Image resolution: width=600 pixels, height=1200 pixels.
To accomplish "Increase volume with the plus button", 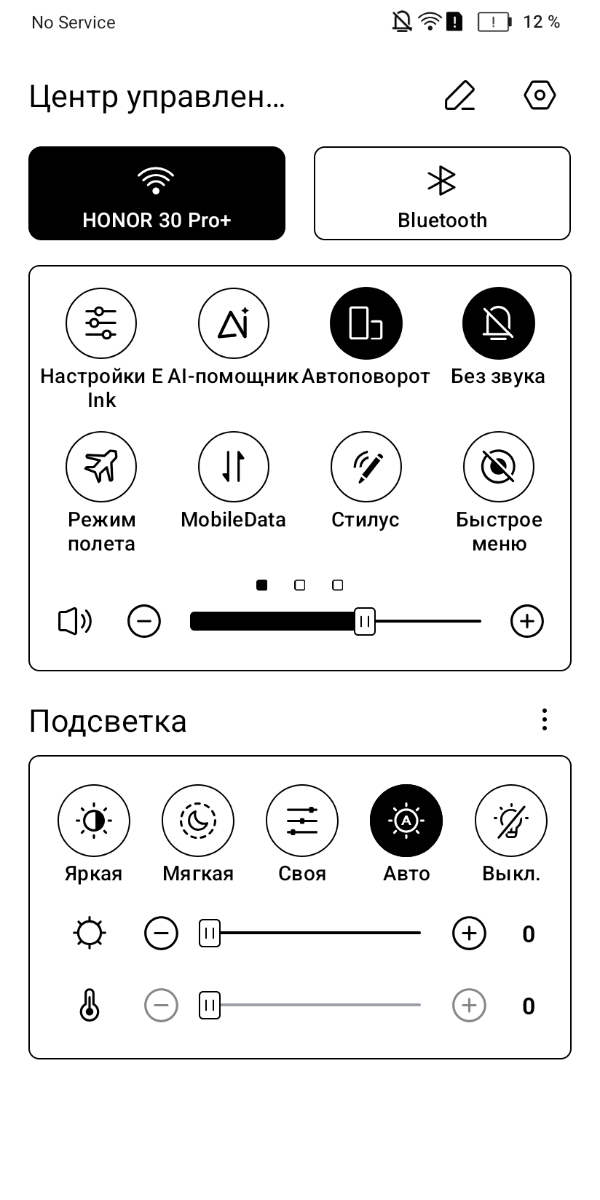I will pos(527,621).
